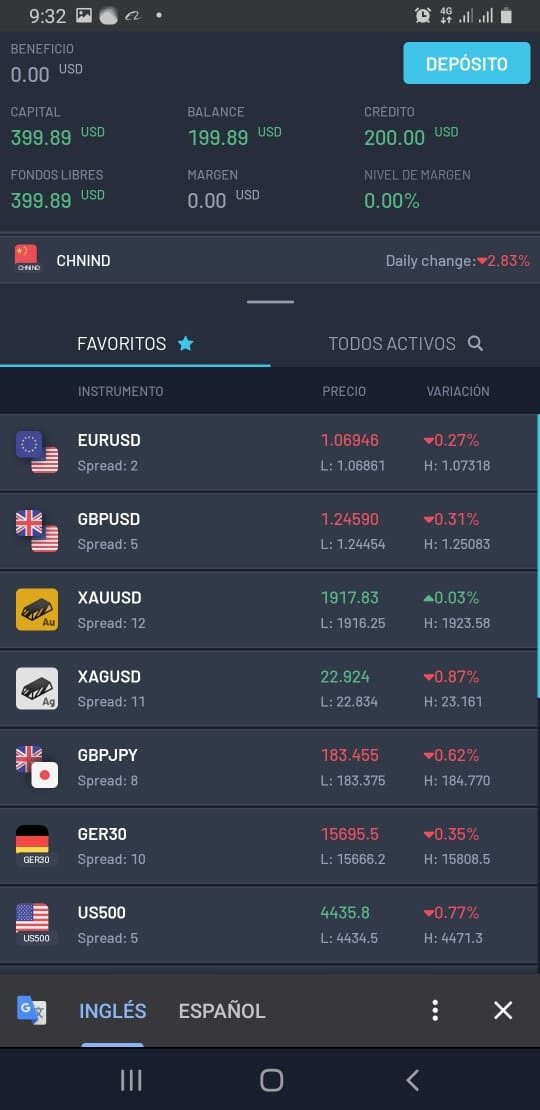Choose INGLÉS in the translate bar
The width and height of the screenshot is (540, 1110).
point(113,1011)
